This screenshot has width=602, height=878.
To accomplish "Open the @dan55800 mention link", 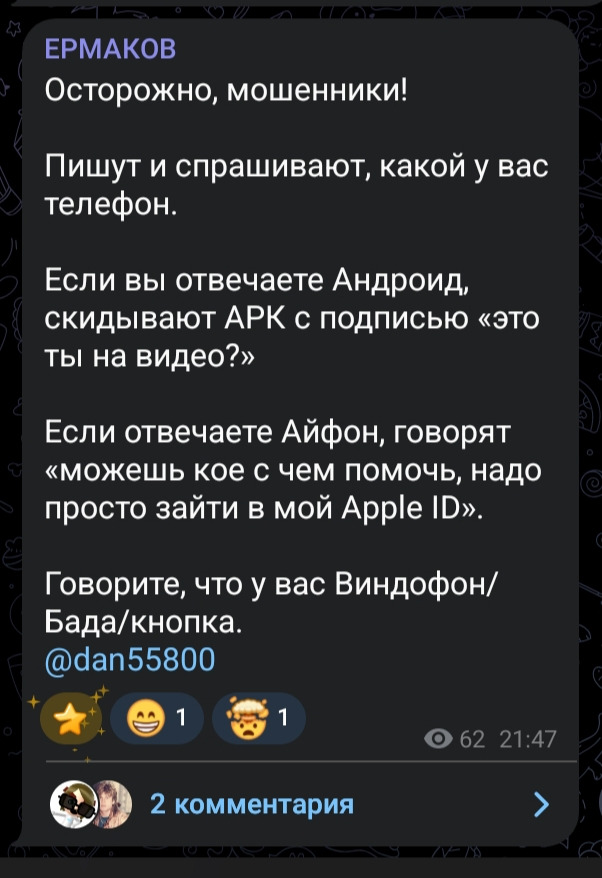I will coord(130,661).
